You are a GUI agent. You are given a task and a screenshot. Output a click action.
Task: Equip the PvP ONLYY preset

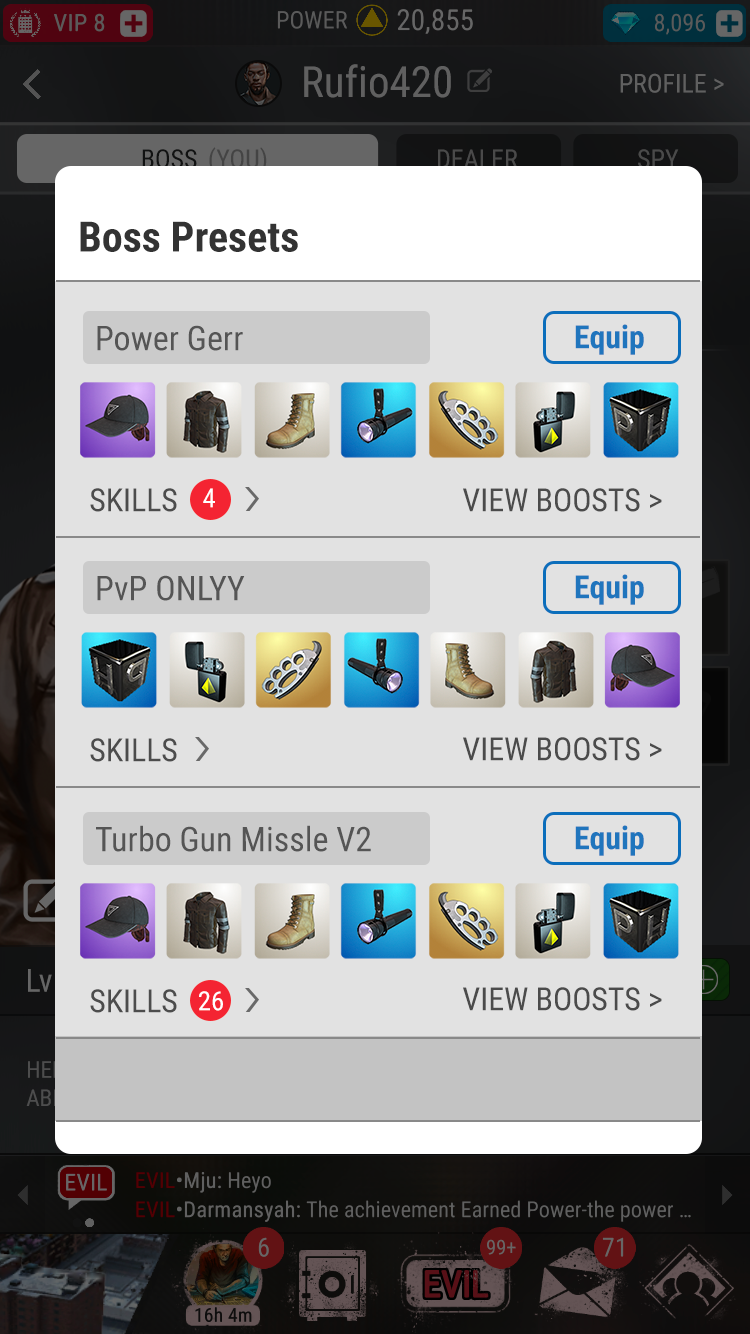(x=611, y=588)
